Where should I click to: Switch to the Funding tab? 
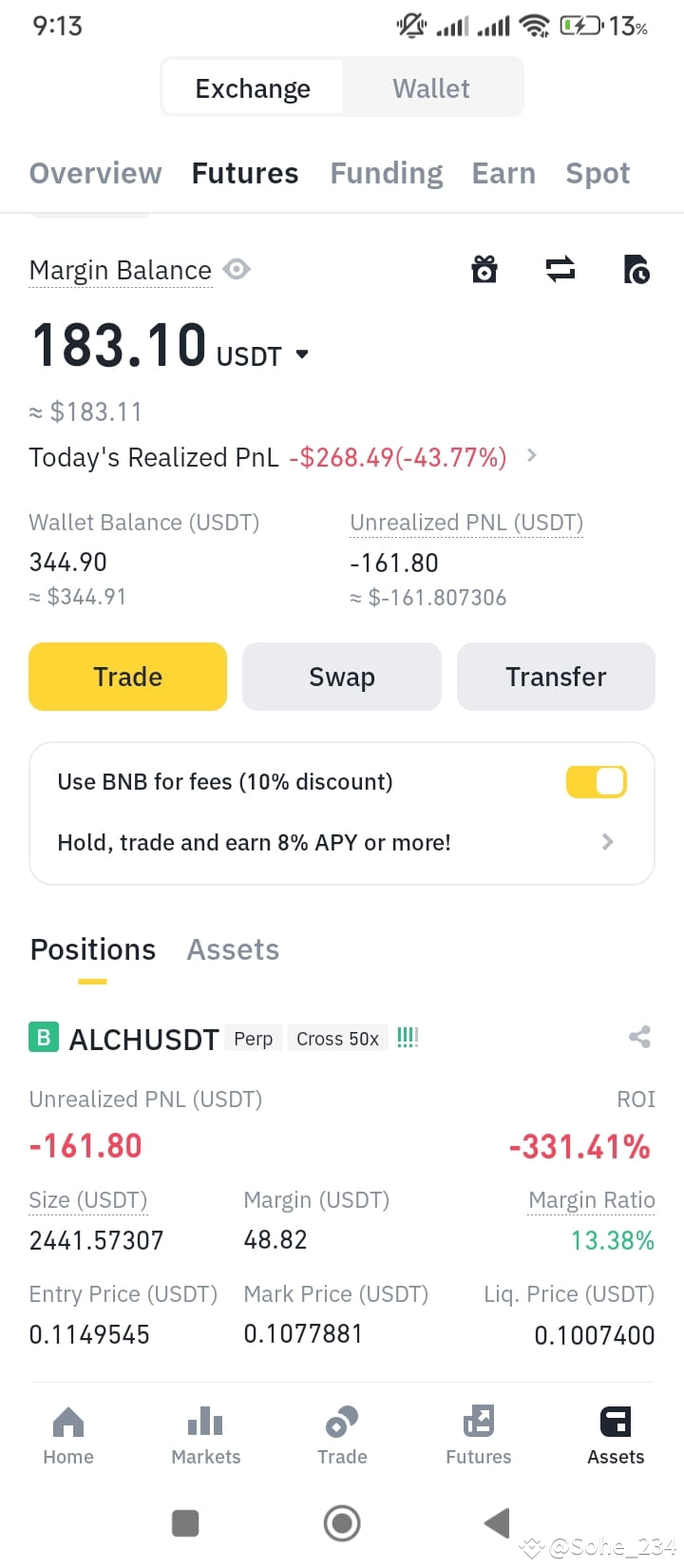[x=386, y=173]
